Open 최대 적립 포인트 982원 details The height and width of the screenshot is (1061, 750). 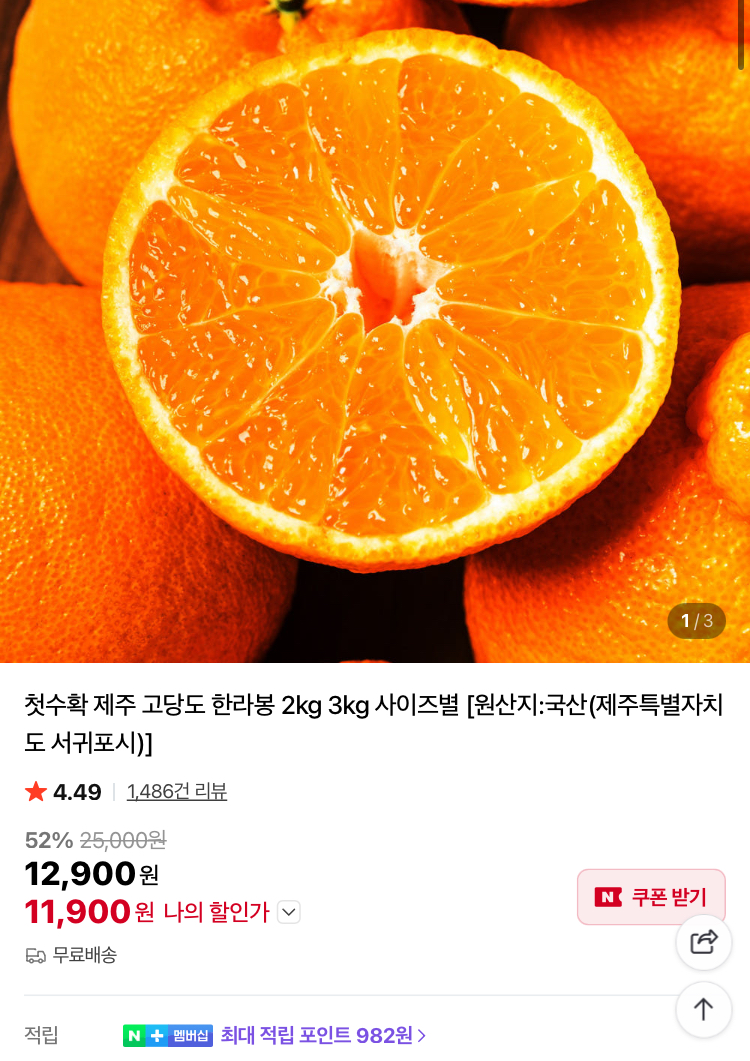click(323, 1036)
